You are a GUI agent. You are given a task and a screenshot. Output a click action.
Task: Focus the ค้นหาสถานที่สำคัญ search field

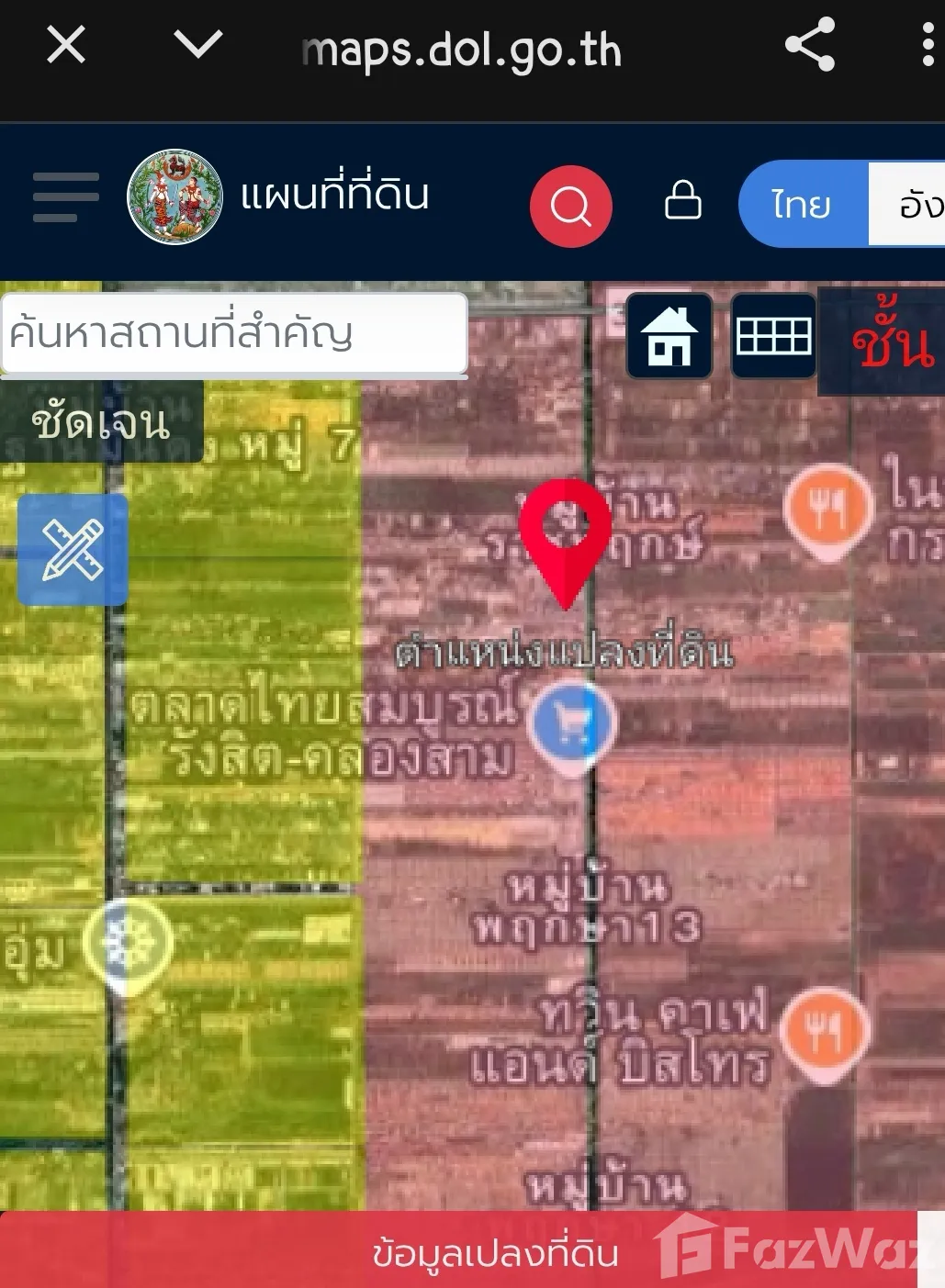[233, 333]
